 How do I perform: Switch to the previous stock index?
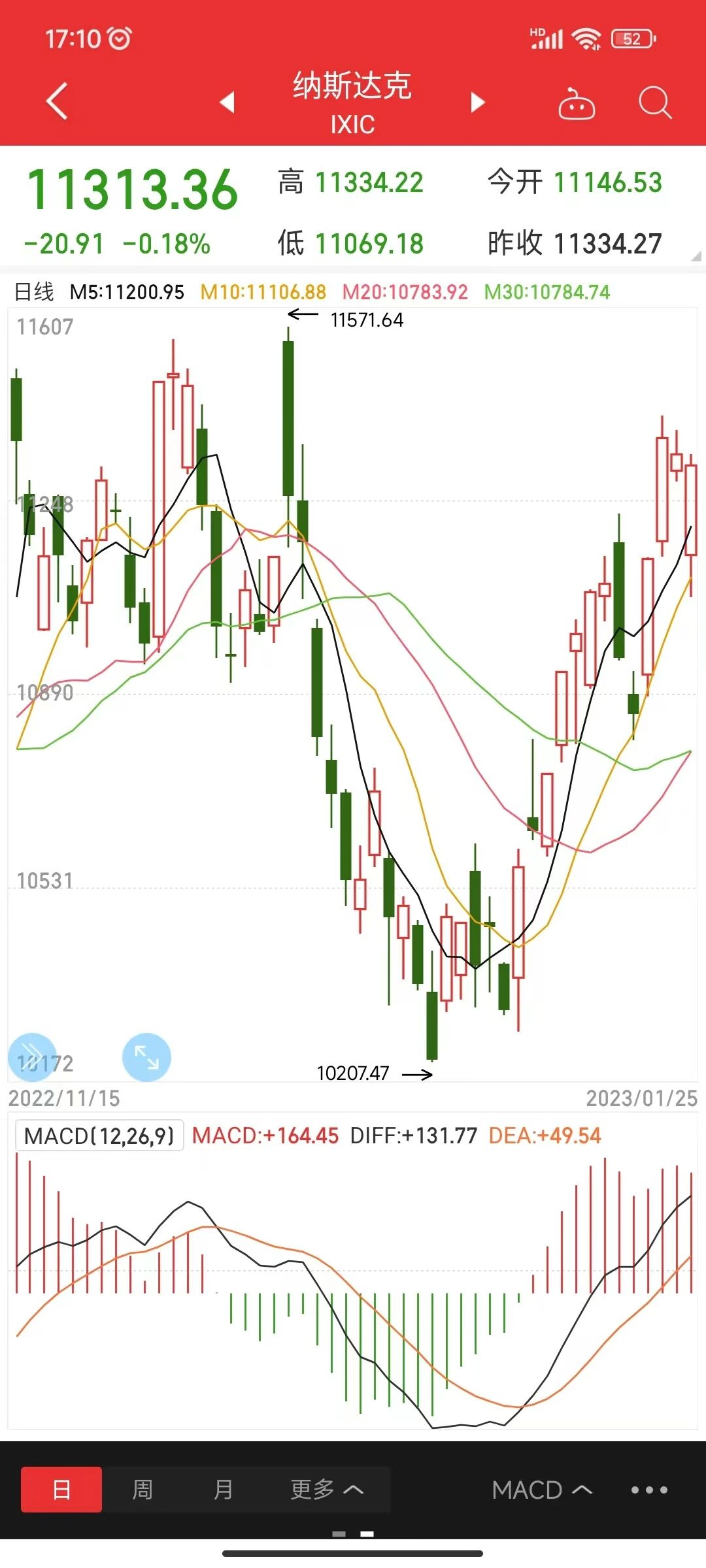[227, 102]
